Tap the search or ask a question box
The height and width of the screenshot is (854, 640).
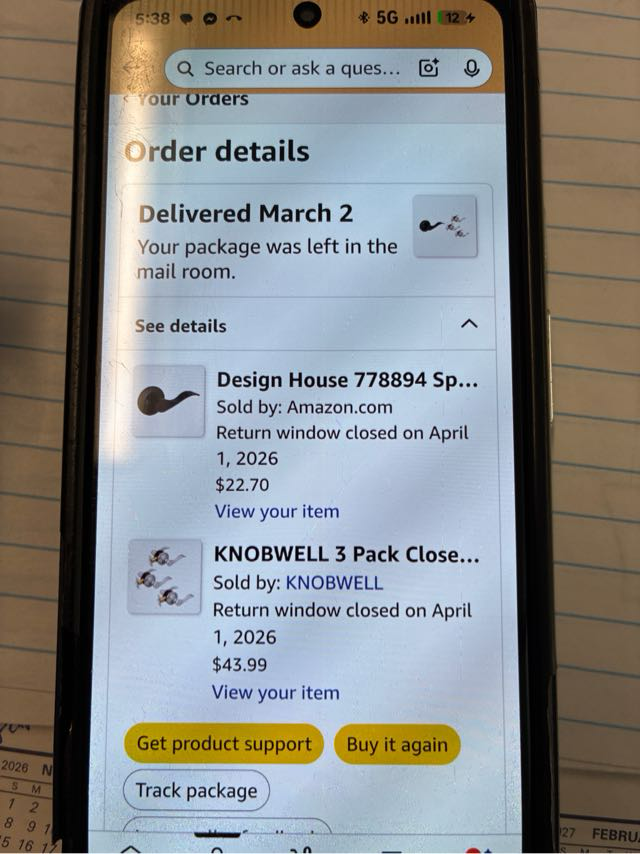(300, 69)
